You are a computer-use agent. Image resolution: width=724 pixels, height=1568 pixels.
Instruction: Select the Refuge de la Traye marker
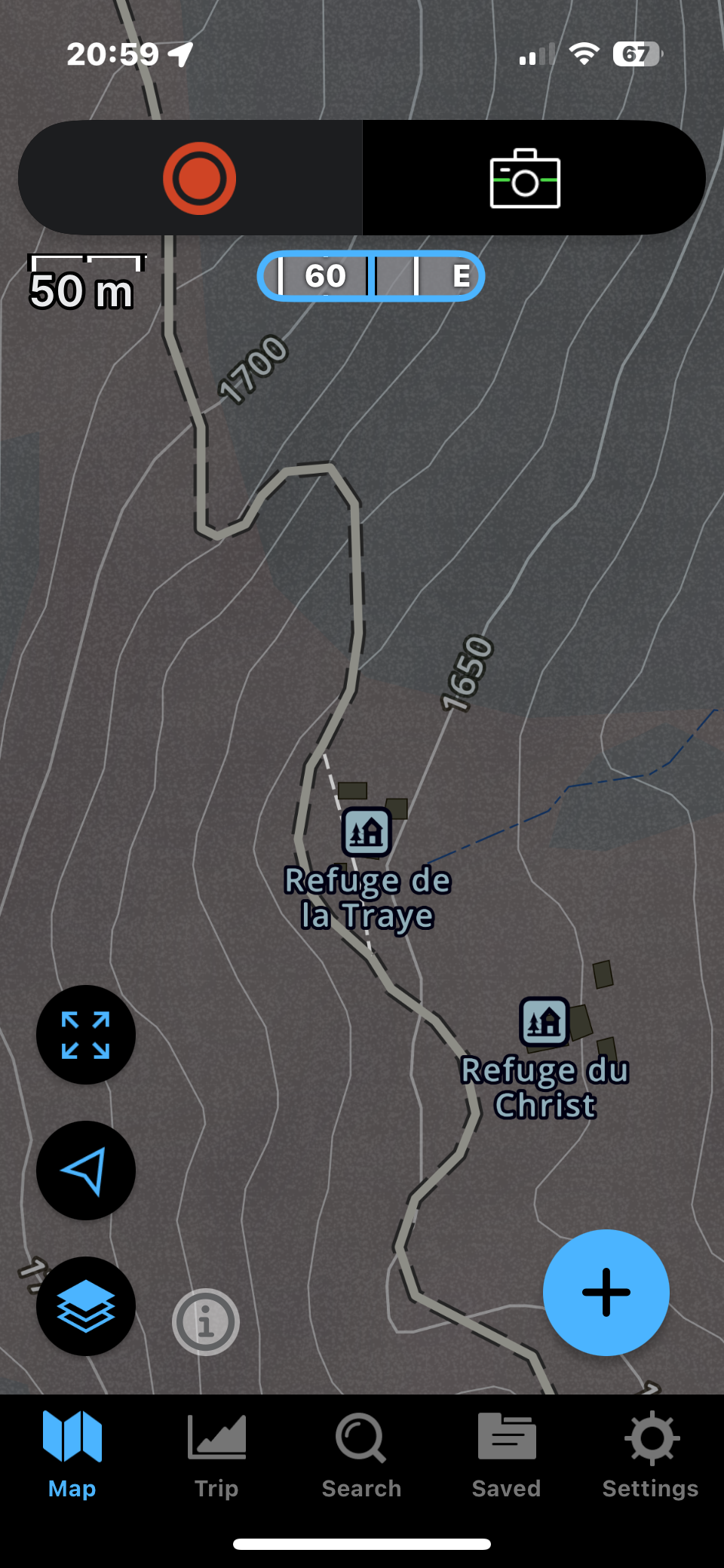[367, 833]
